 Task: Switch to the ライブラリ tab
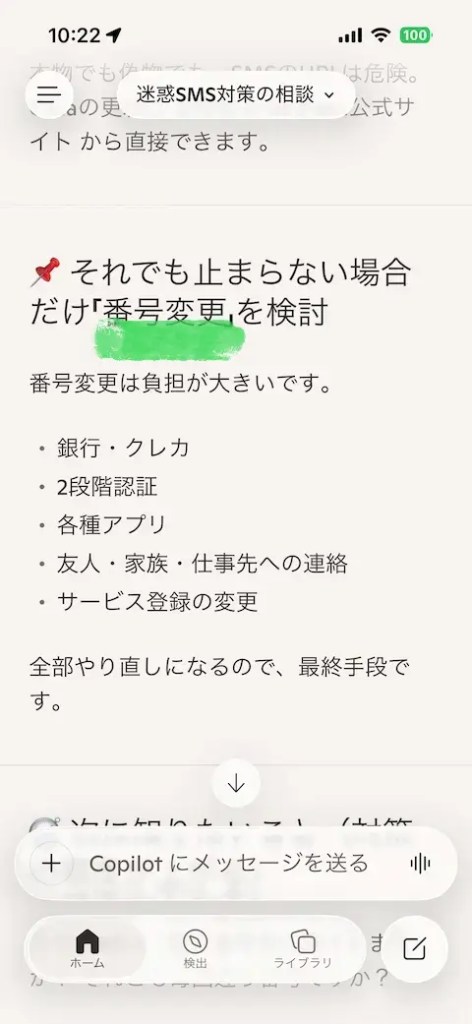[302, 948]
